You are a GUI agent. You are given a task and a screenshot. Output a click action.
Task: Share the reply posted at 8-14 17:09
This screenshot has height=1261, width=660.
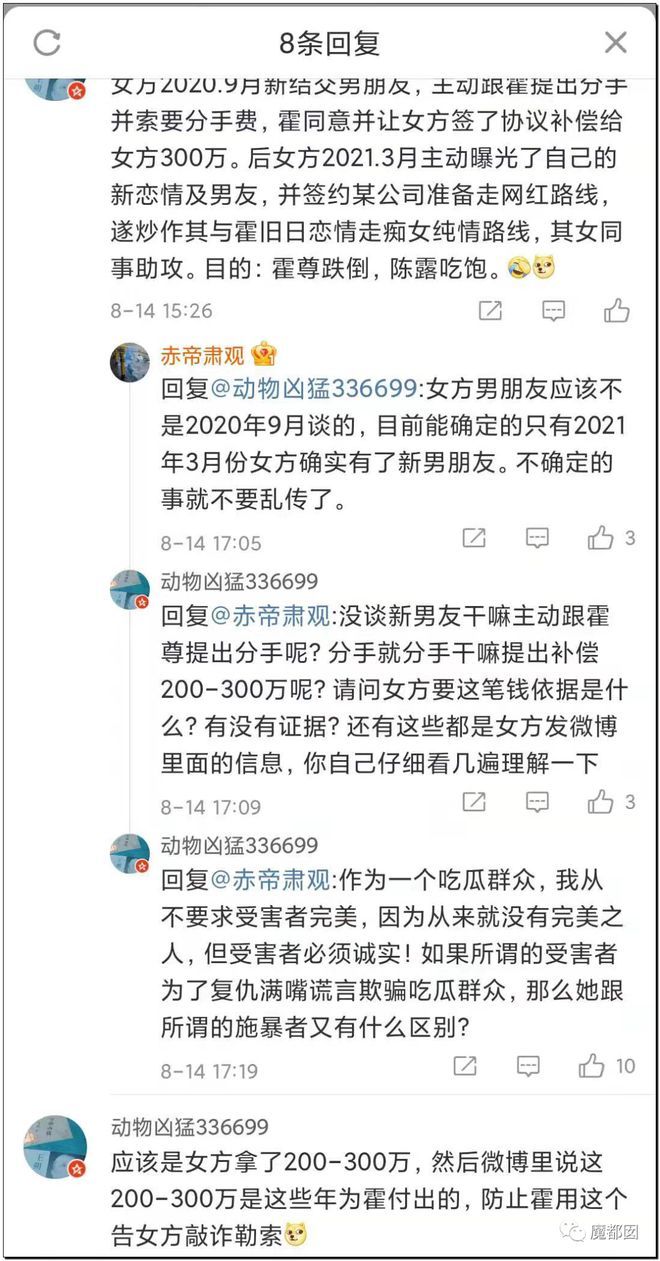point(474,802)
